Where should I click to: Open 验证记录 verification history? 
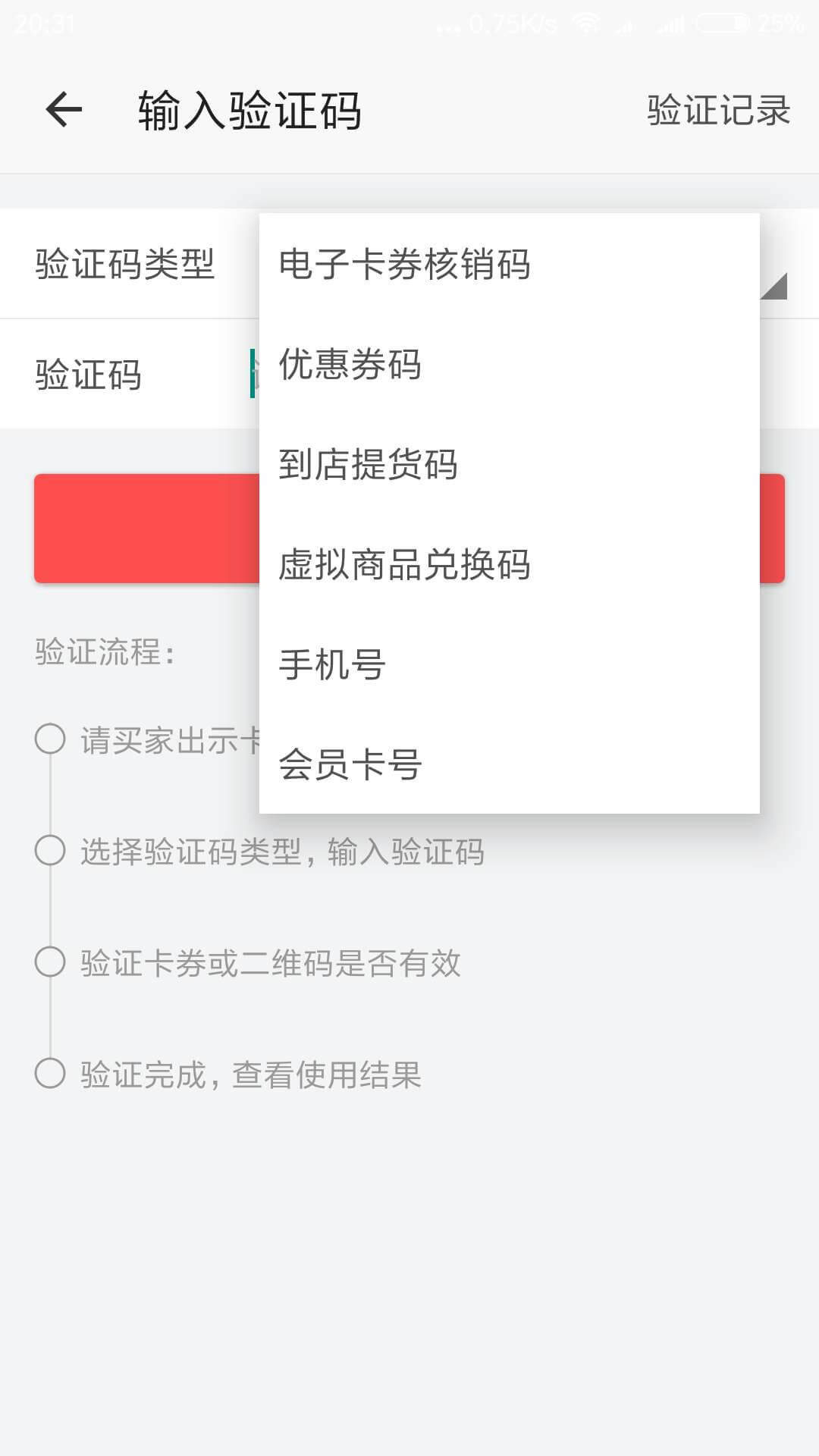pos(718,111)
